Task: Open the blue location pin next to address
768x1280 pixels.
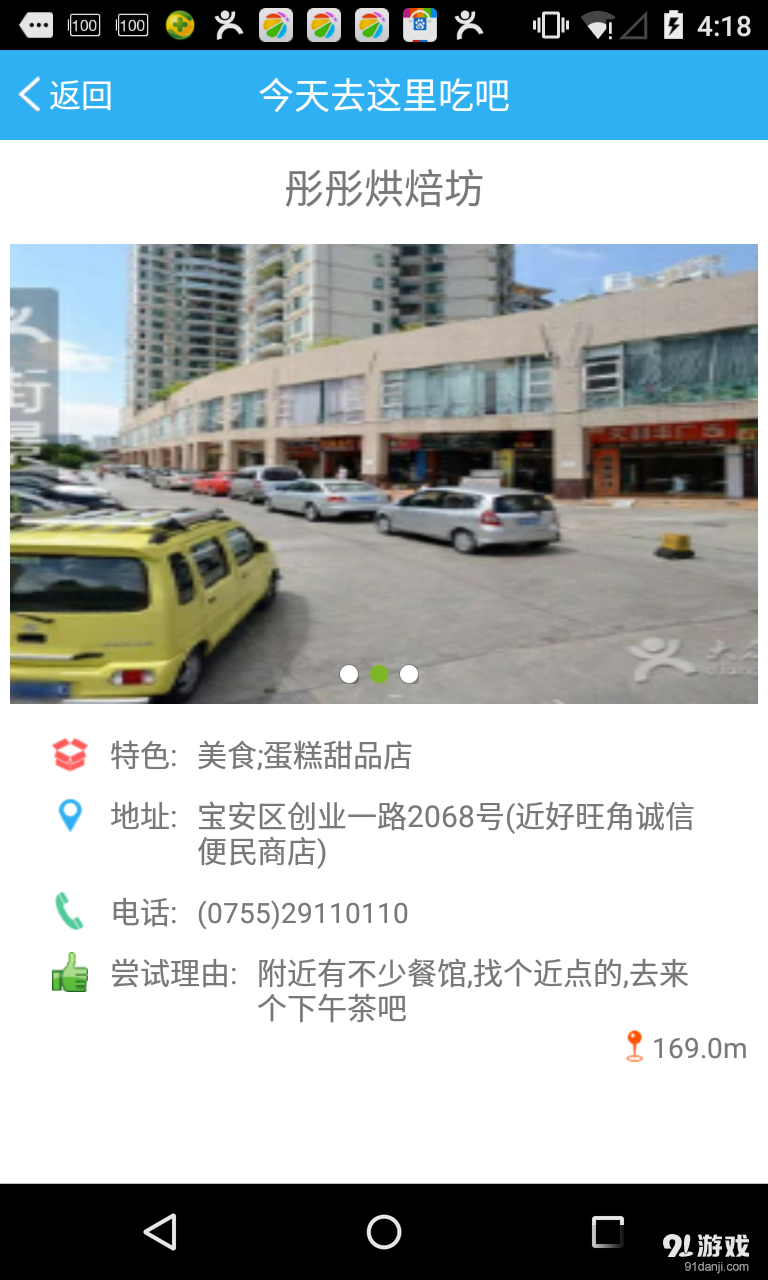Action: coord(68,817)
